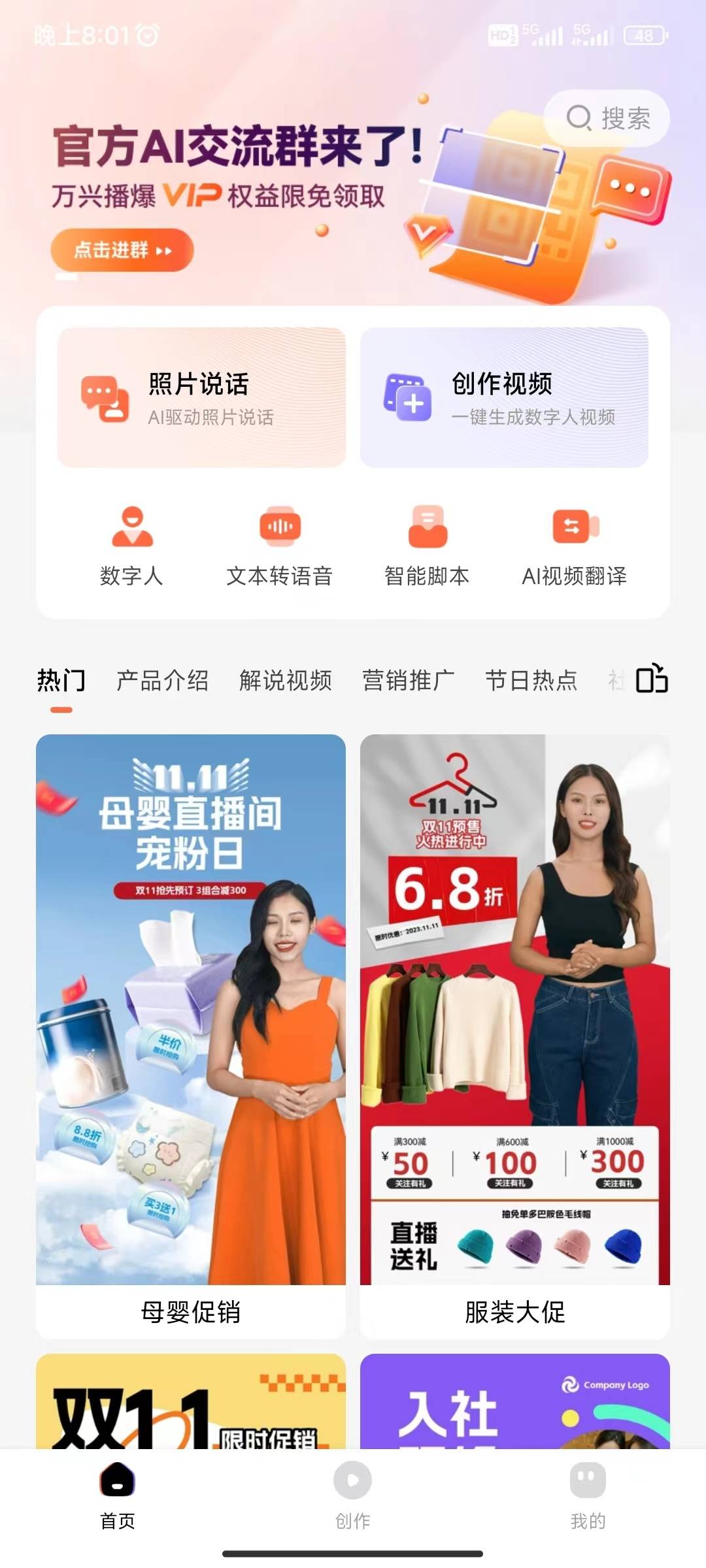Viewport: 706px width, 1568px height.
Task: Open the 节日热点 category
Action: tap(533, 679)
